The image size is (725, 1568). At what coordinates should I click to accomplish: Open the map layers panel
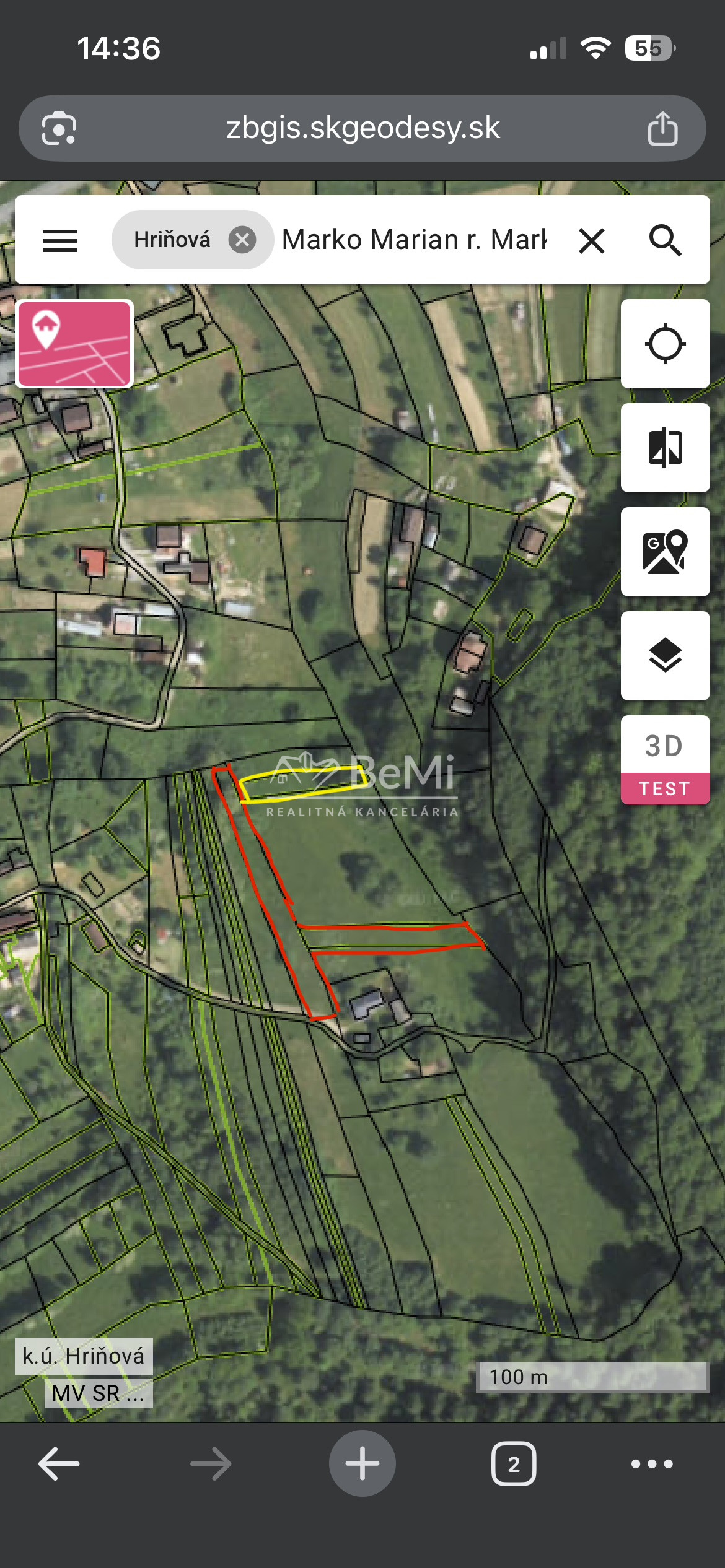(x=665, y=656)
